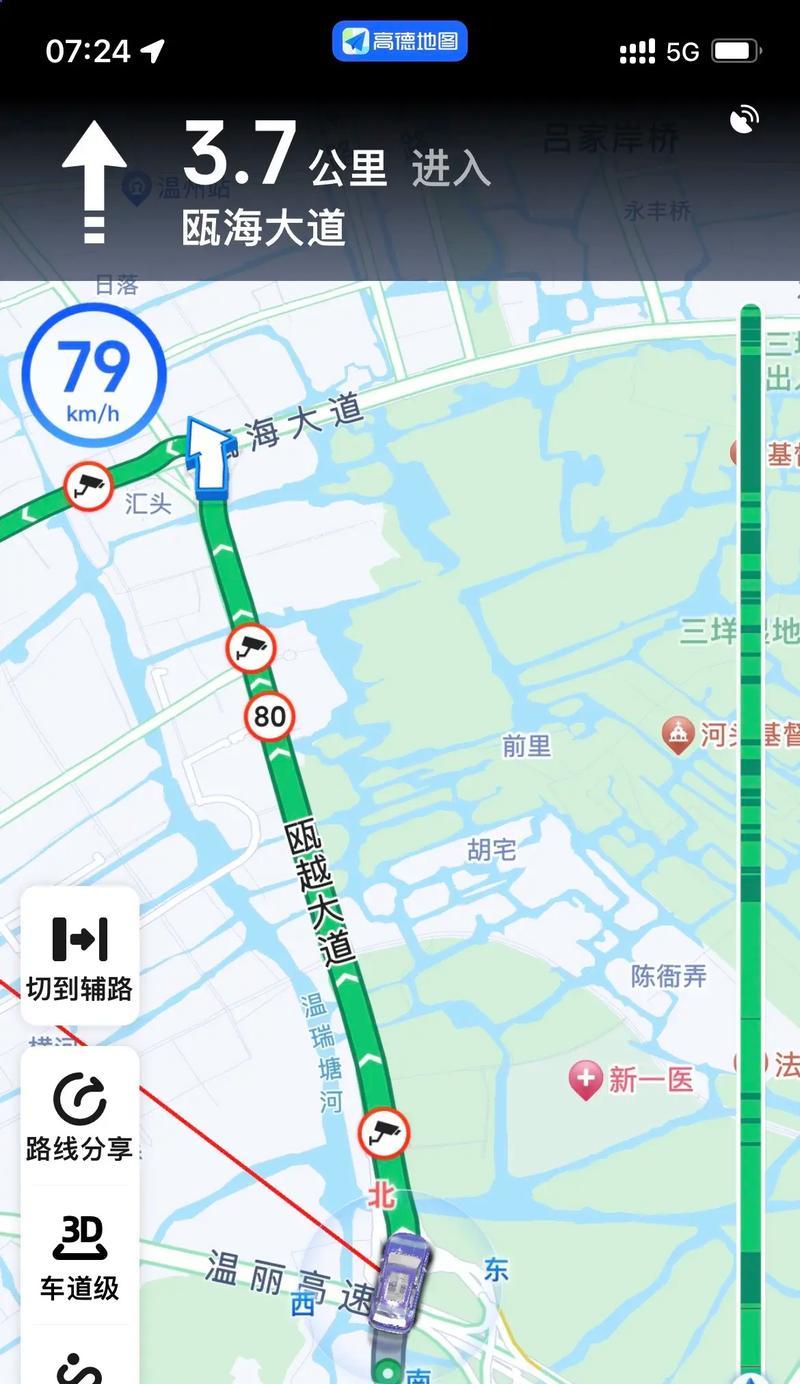800x1384 pixels.
Task: Return to 高德地图 via top pill
Action: point(400,41)
